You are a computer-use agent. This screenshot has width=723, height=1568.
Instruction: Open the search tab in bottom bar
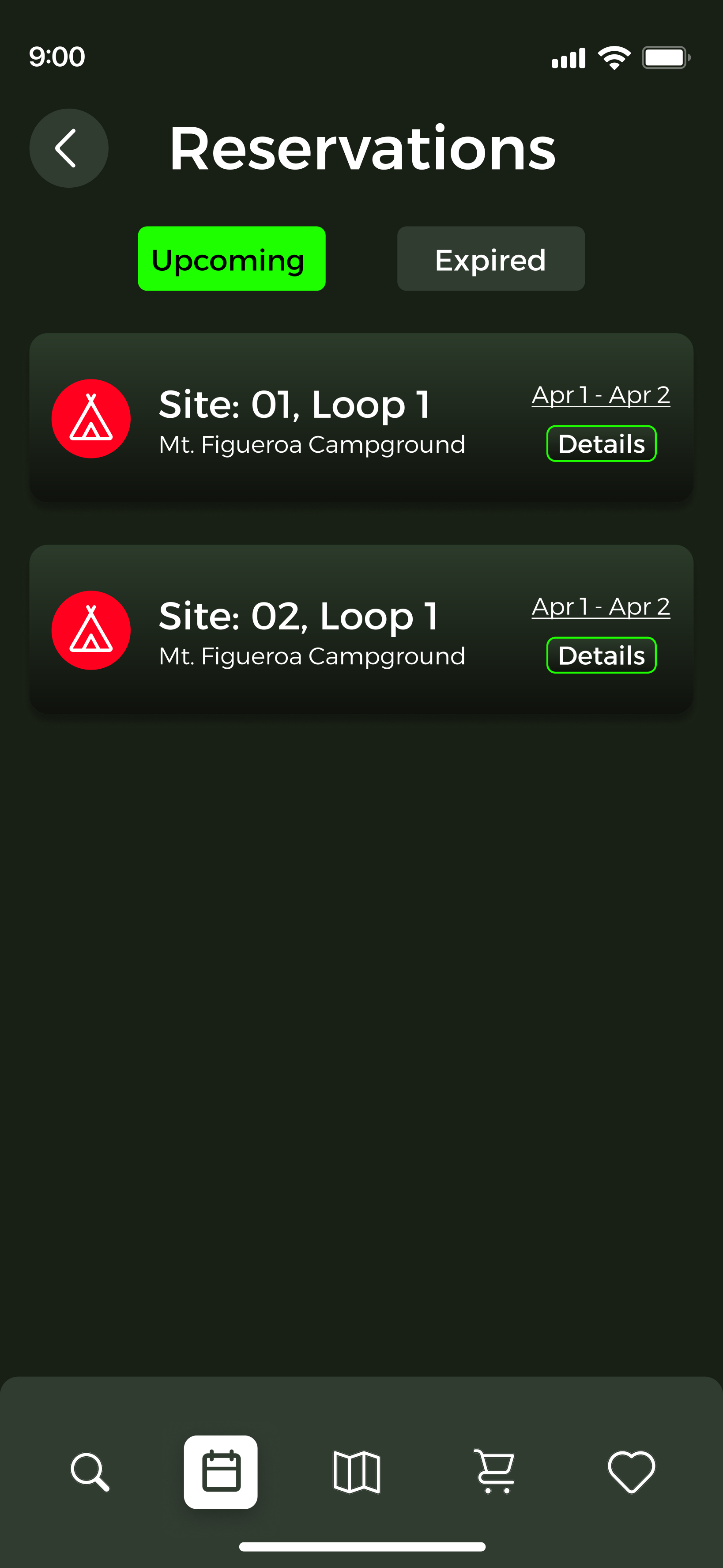(x=90, y=1472)
